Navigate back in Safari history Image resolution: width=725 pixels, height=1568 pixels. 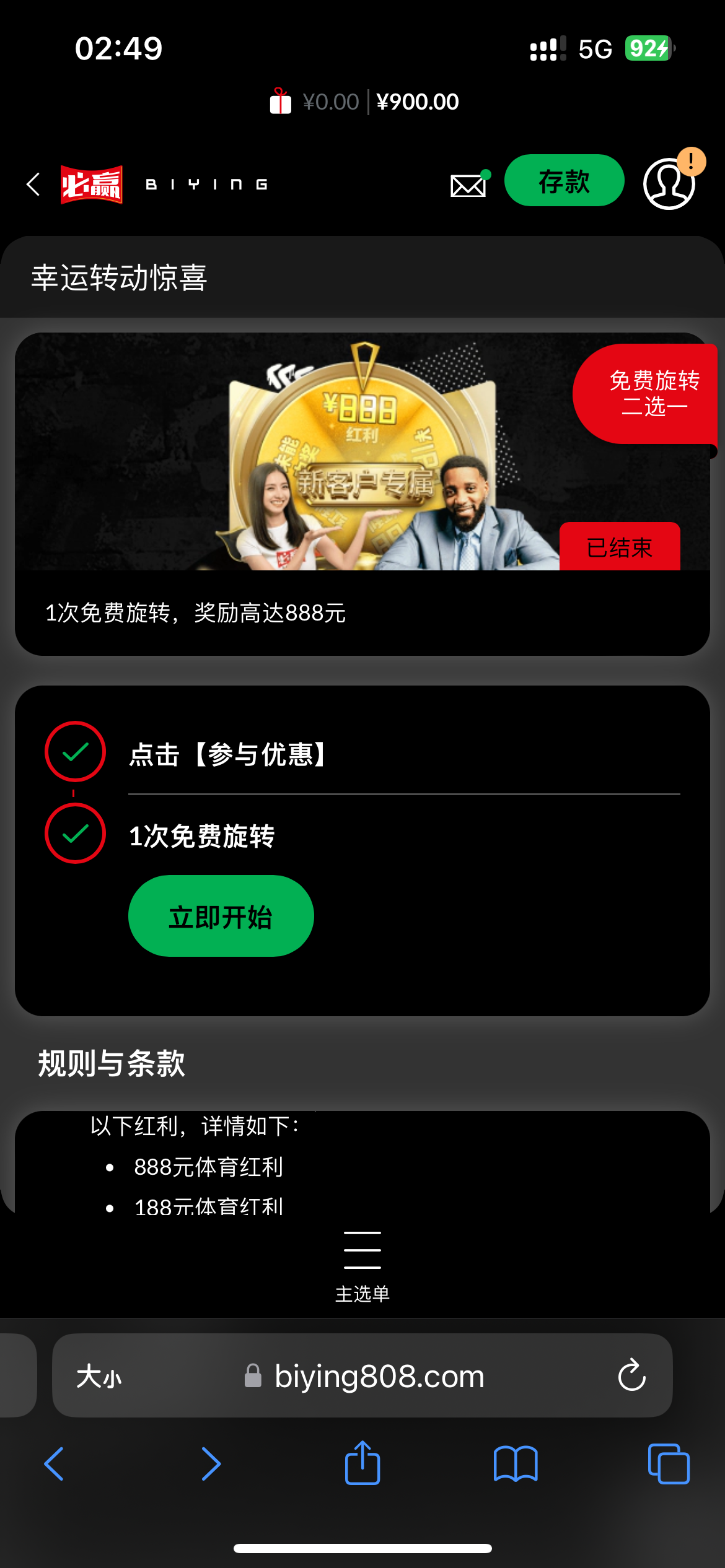click(54, 1464)
